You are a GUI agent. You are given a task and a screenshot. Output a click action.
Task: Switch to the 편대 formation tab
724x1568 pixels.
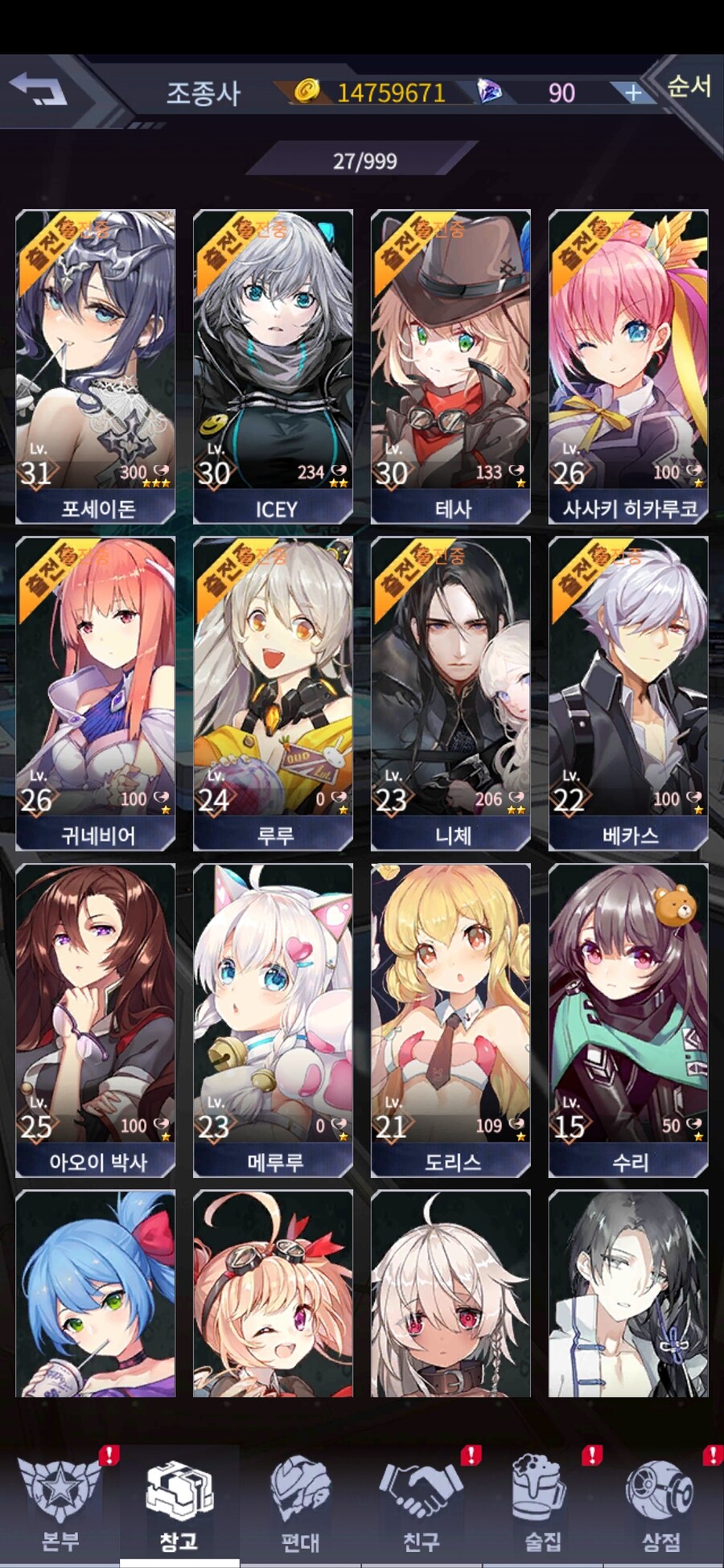[300, 1505]
